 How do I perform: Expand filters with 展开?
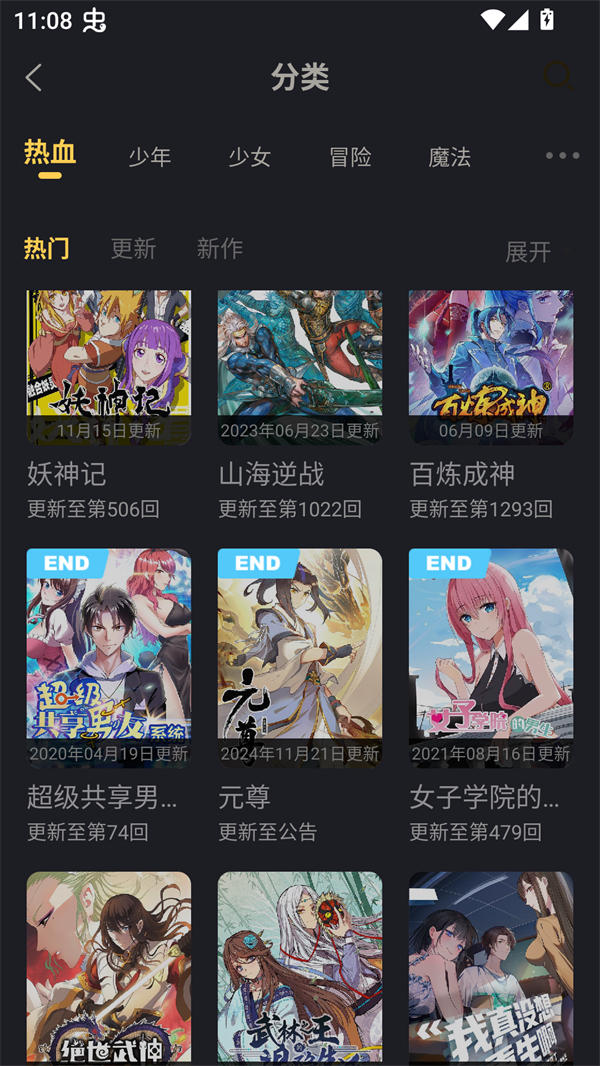point(529,251)
